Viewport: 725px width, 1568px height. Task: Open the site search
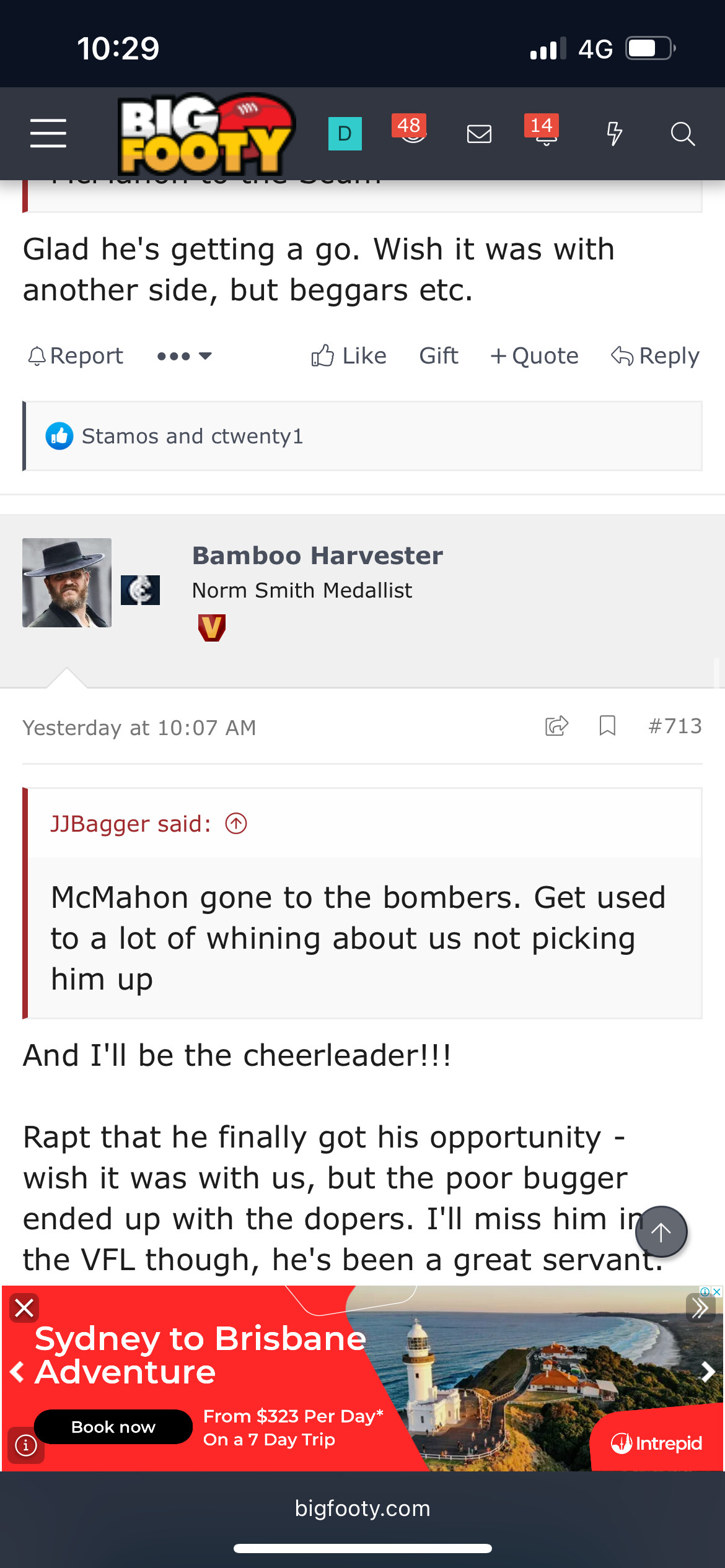[682, 133]
